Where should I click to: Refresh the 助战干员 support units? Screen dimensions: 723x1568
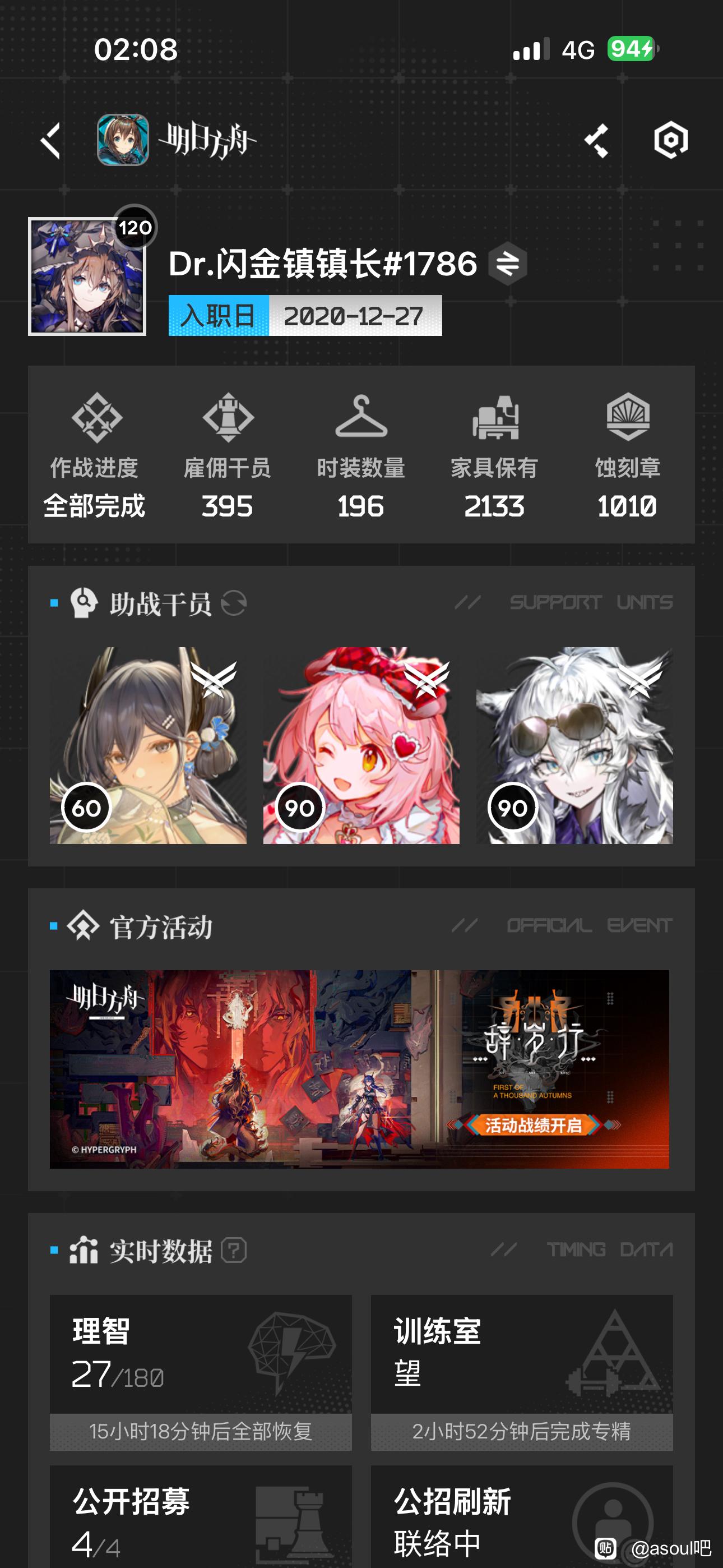(234, 604)
